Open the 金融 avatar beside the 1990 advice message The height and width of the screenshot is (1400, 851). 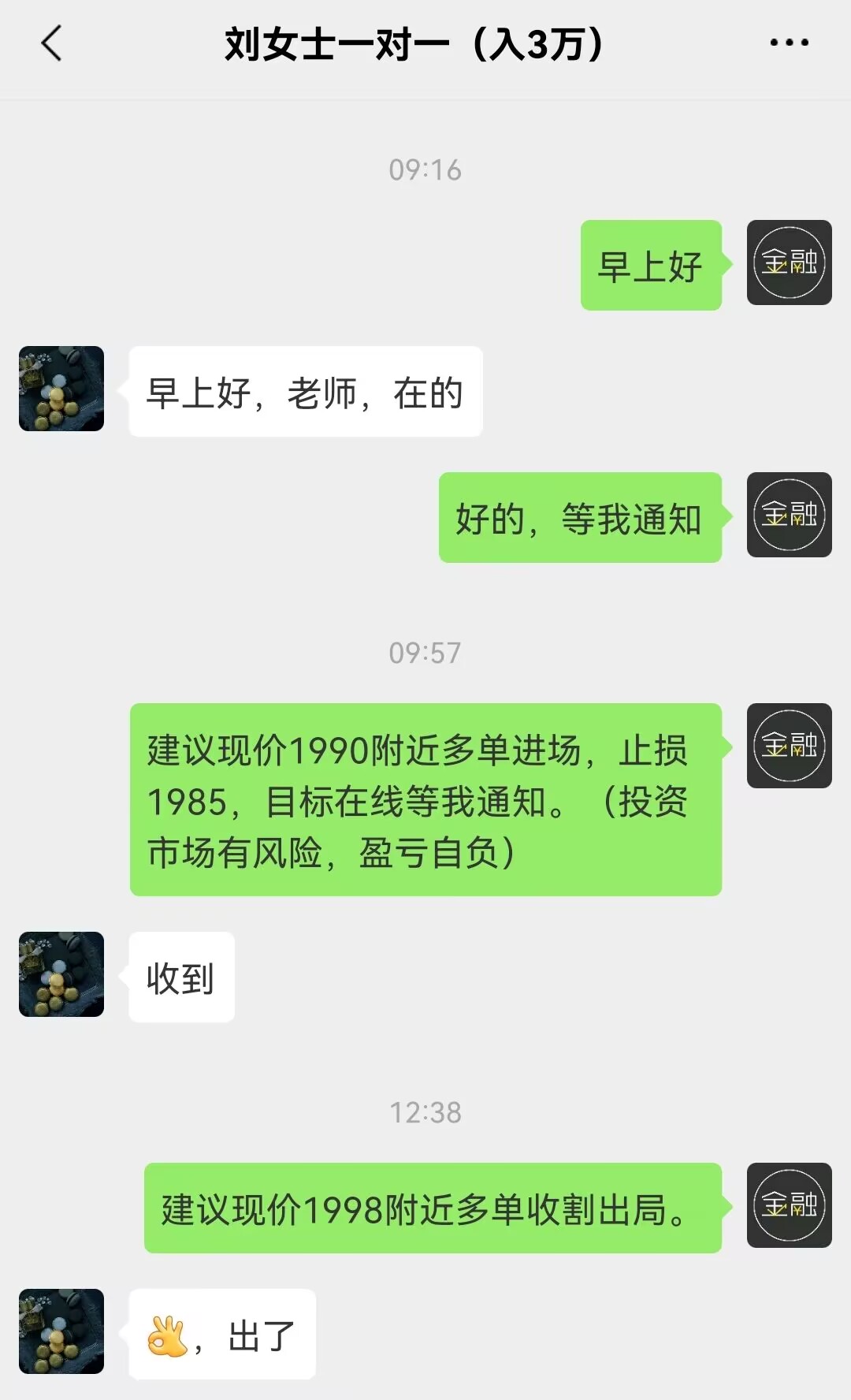[x=789, y=746]
